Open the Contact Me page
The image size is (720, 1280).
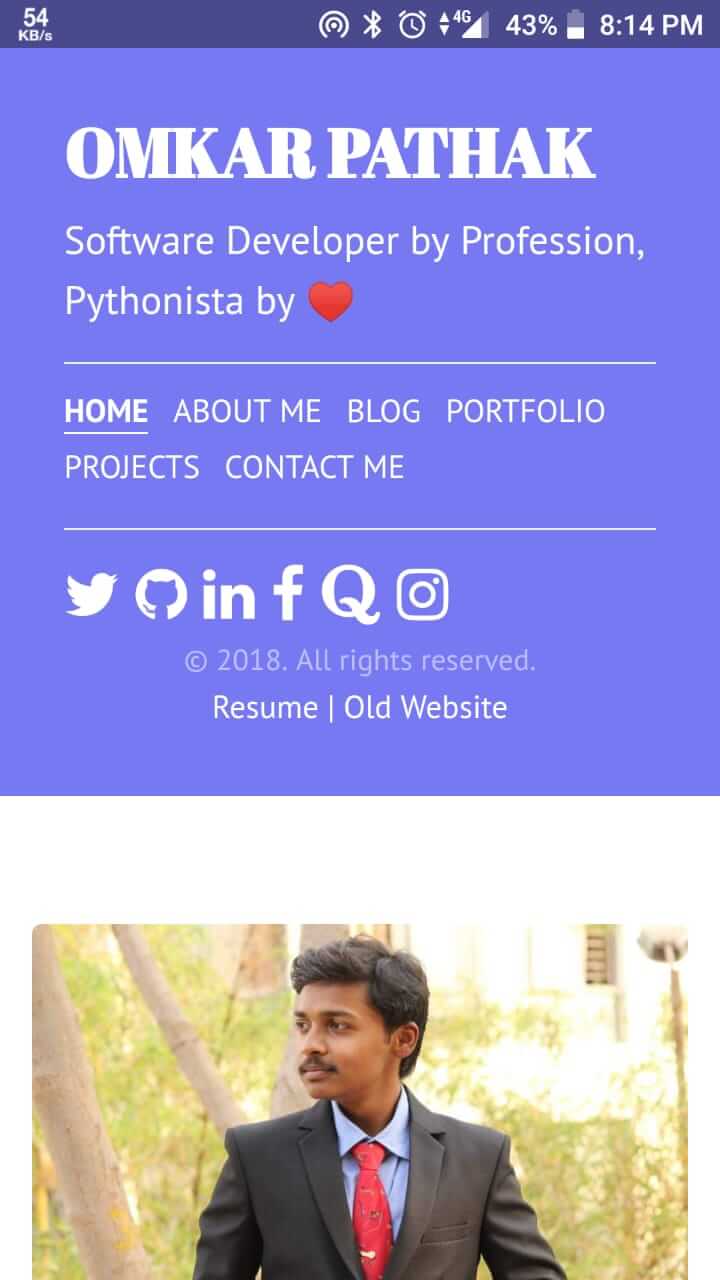tap(314, 467)
